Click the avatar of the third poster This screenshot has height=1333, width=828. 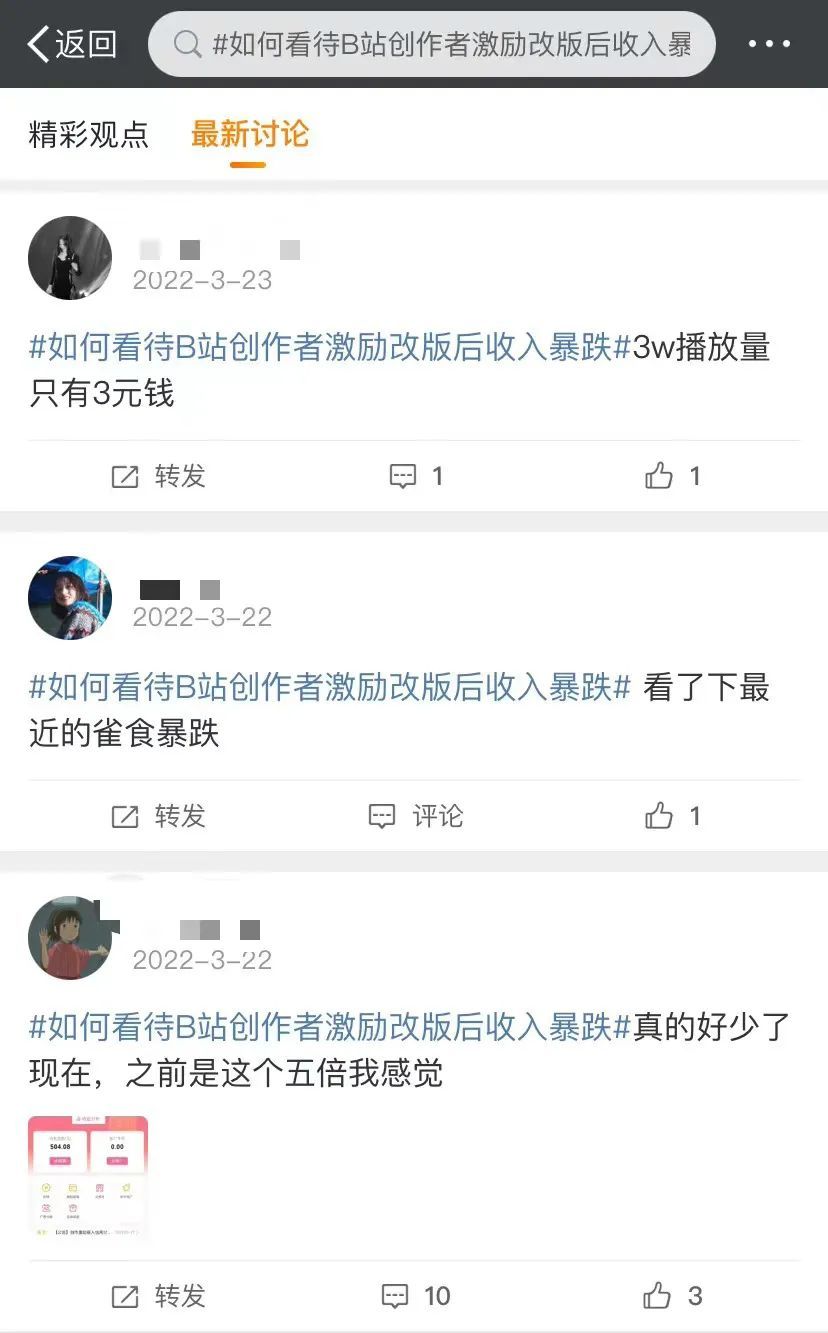tap(69, 938)
